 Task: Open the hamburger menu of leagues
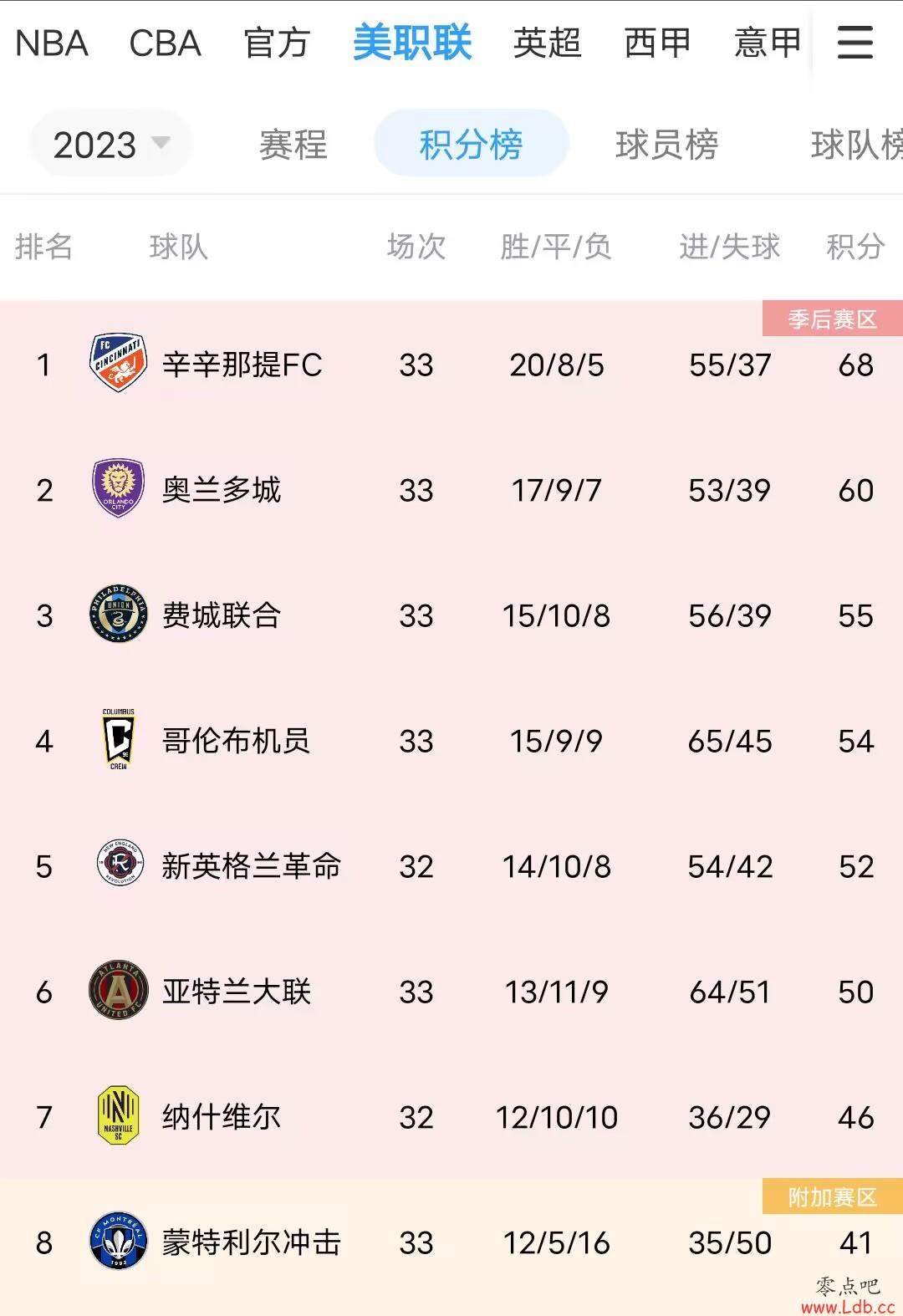point(855,43)
